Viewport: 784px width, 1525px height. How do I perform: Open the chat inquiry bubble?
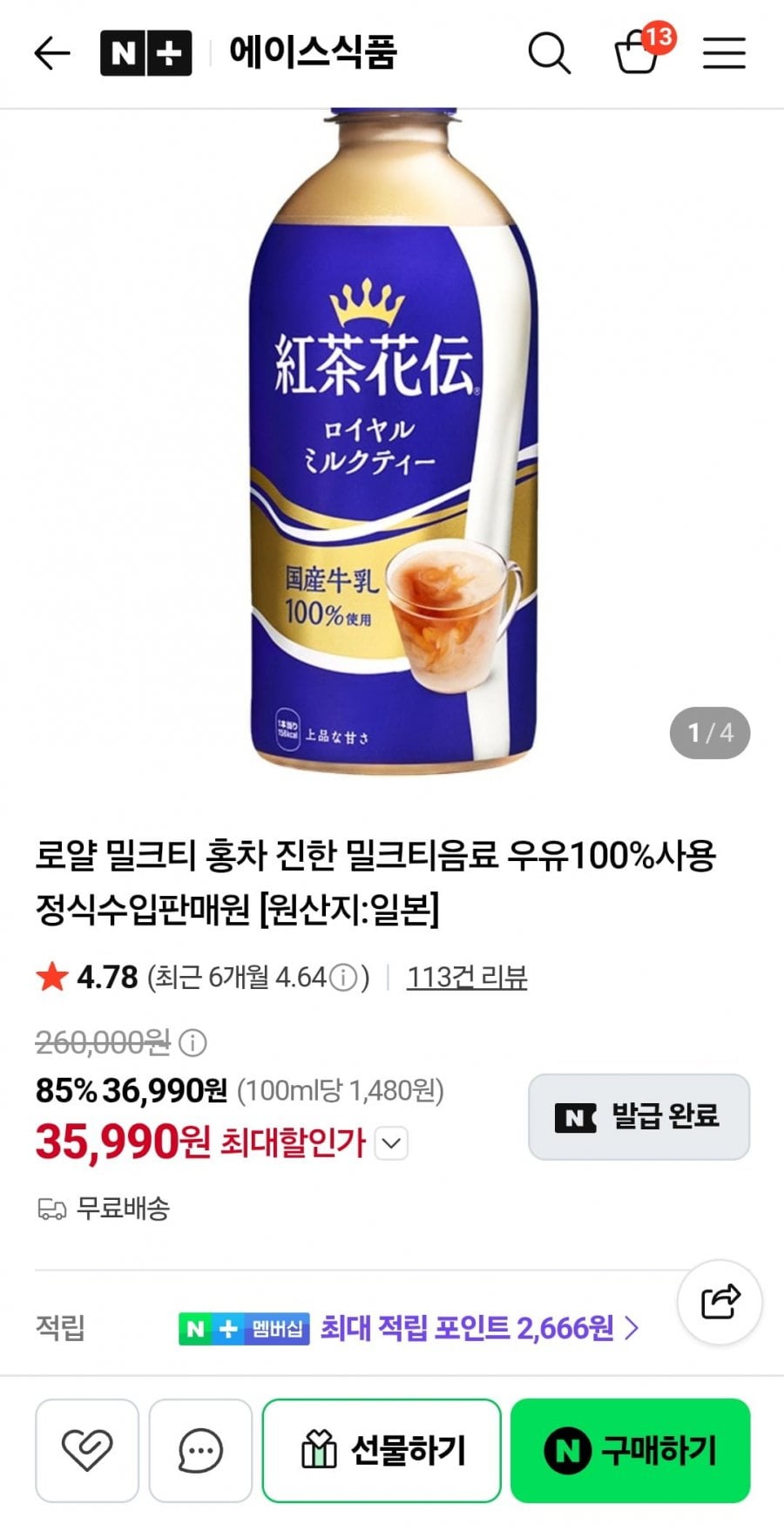pyautogui.click(x=200, y=1450)
